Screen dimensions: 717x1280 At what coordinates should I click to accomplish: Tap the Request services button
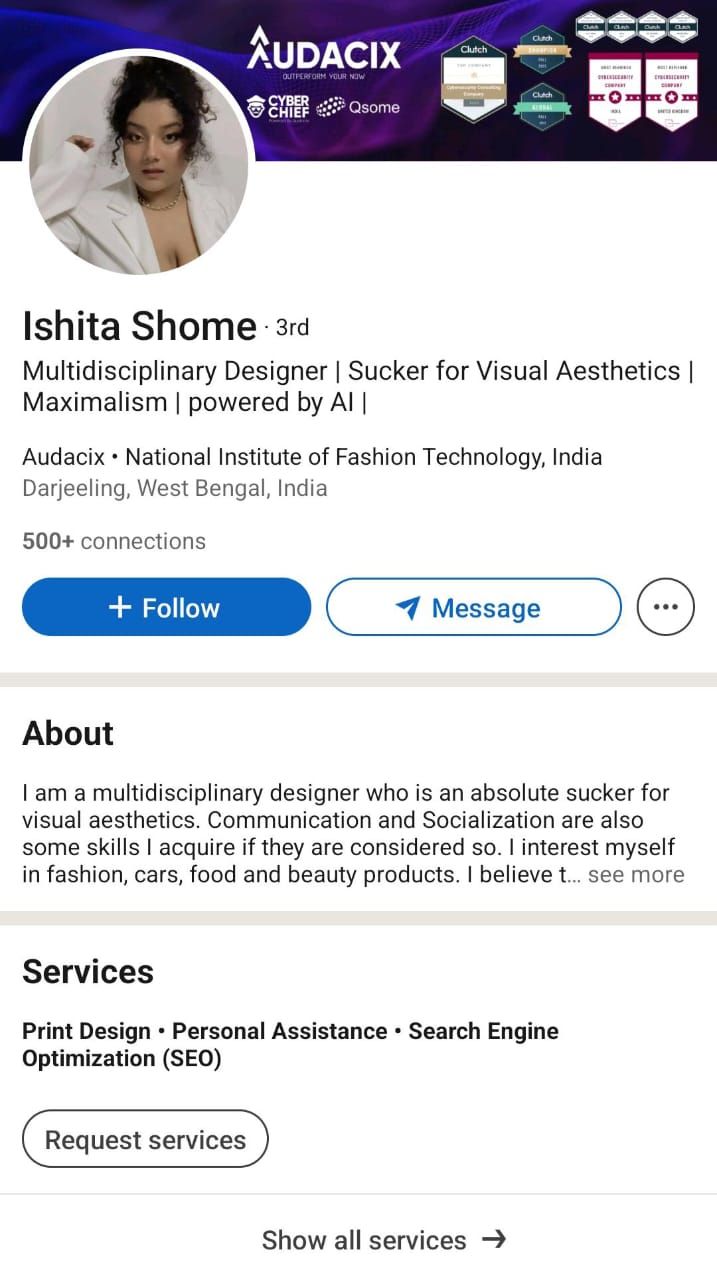pyautogui.click(x=145, y=1139)
